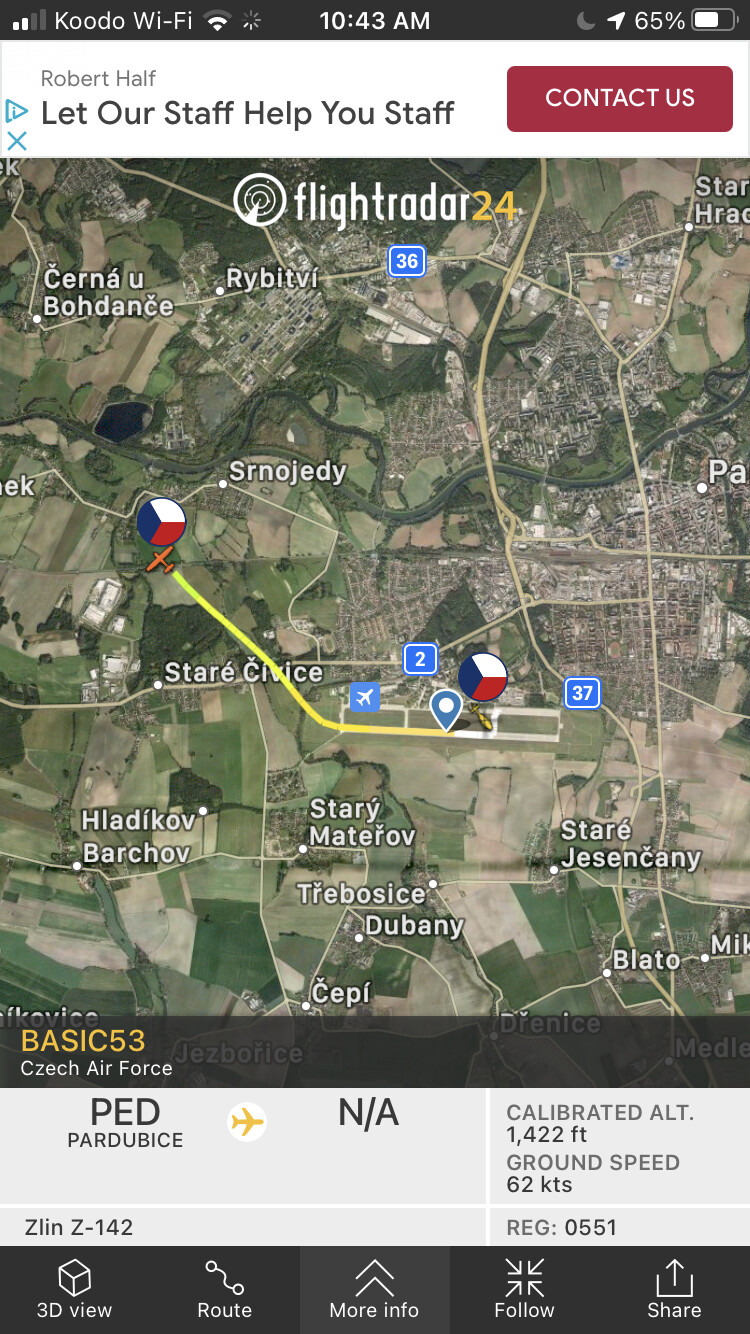Close the Robert Half ad

pos(16,141)
